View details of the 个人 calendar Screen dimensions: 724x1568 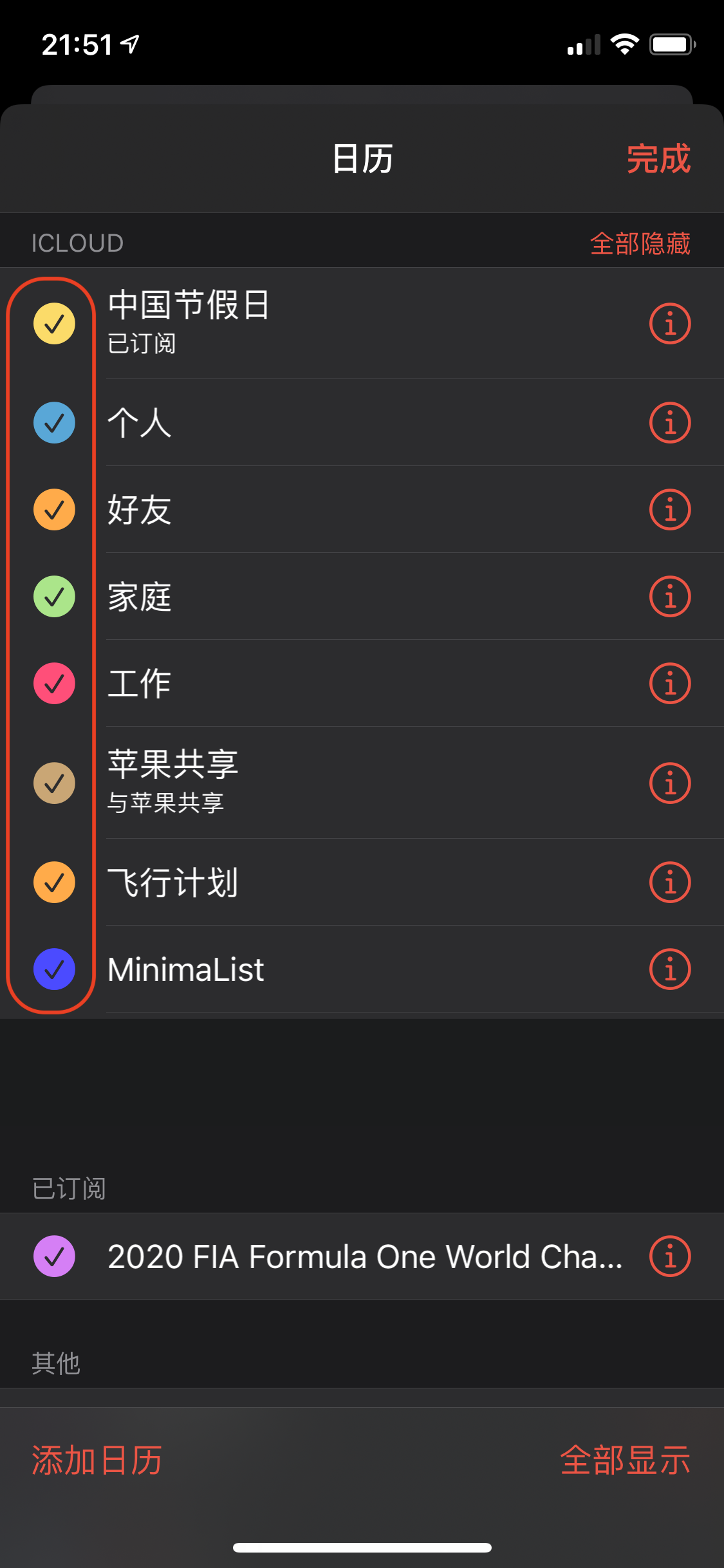pyautogui.click(x=669, y=423)
